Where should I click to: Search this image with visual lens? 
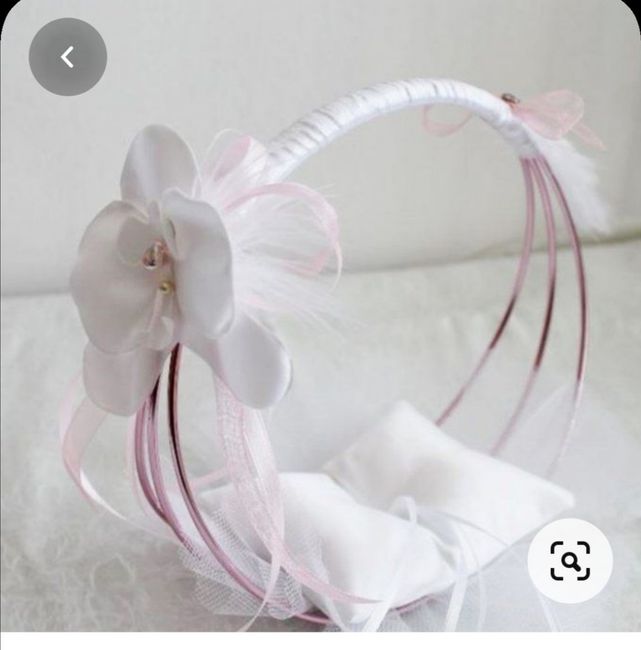569,562
